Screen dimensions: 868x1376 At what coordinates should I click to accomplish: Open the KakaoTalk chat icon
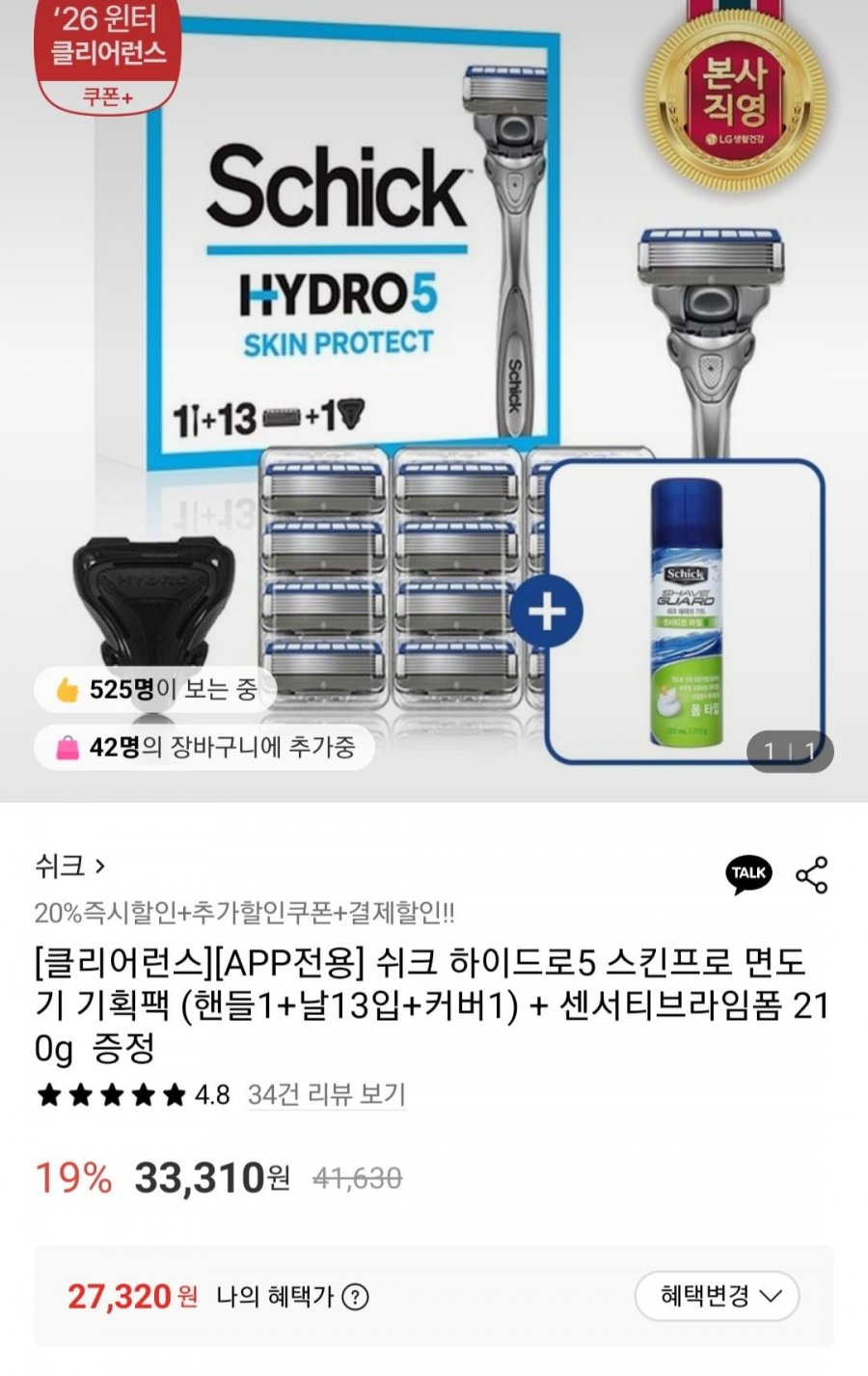tap(748, 874)
